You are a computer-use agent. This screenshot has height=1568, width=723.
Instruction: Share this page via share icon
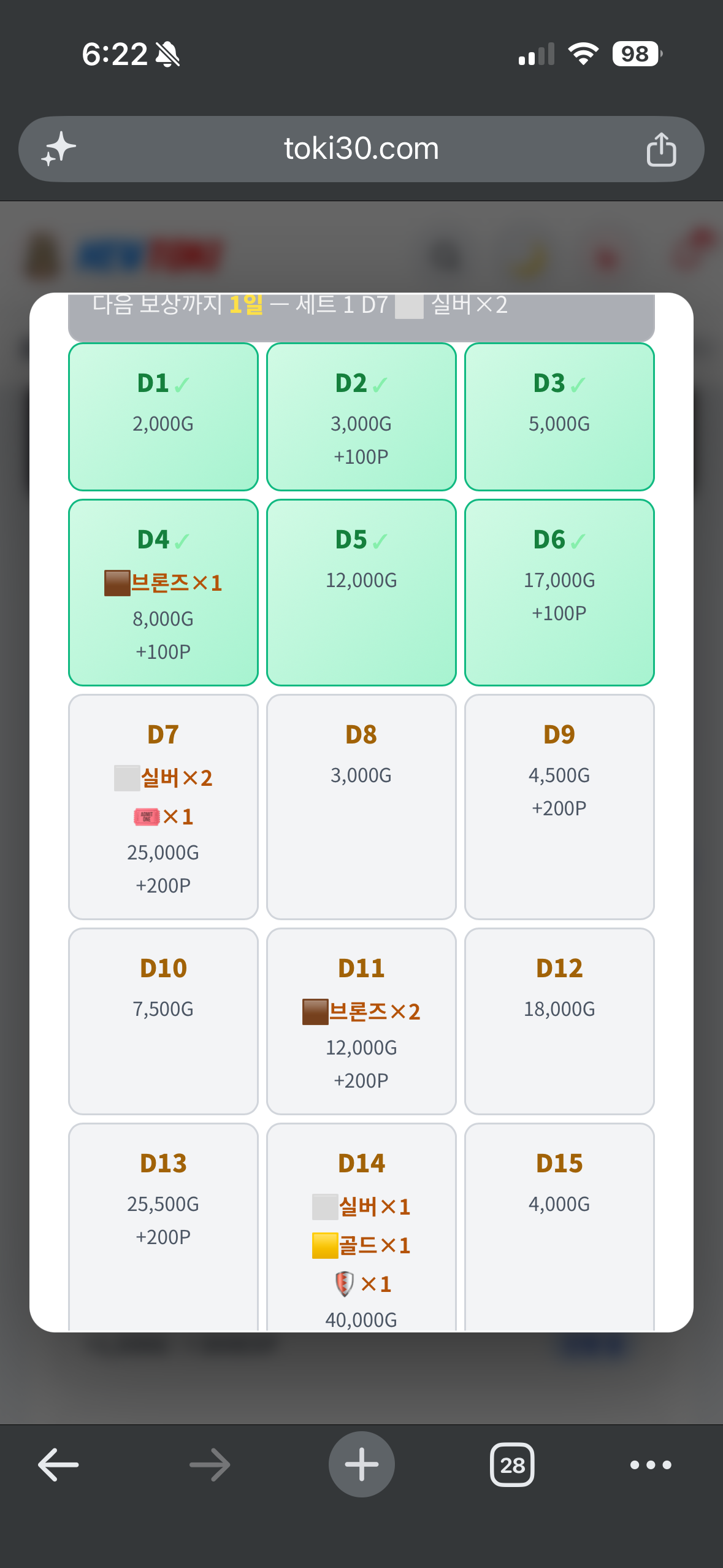661,149
